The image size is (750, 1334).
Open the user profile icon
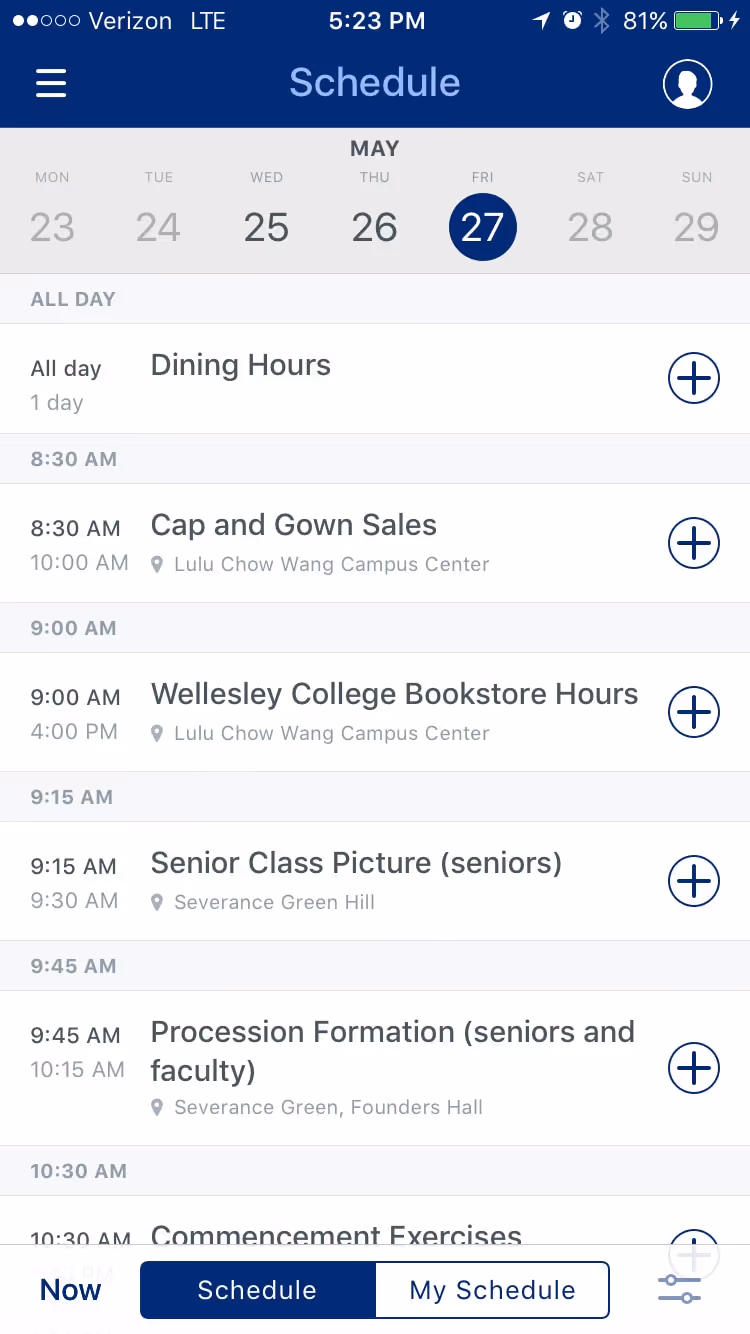[688, 84]
